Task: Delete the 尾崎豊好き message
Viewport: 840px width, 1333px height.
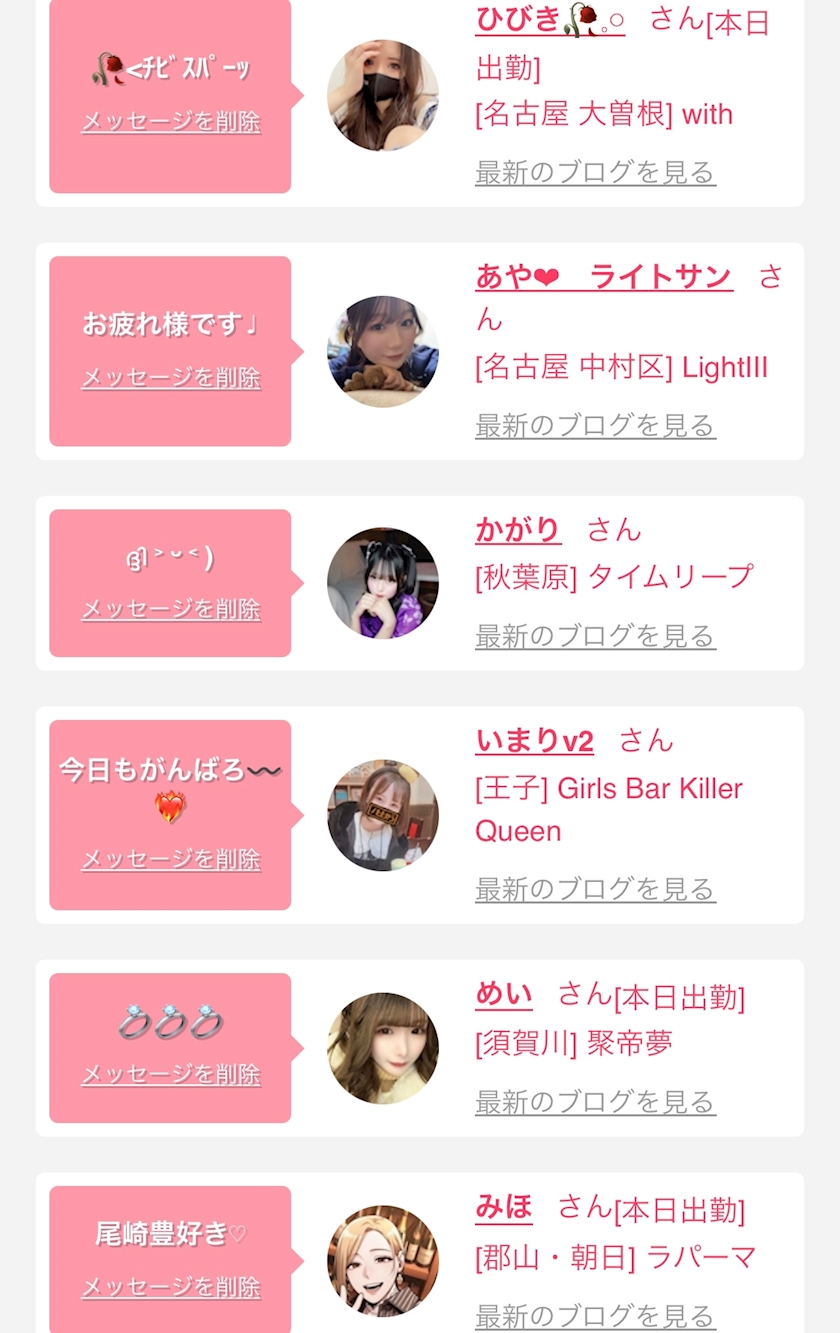Action: click(x=171, y=1287)
